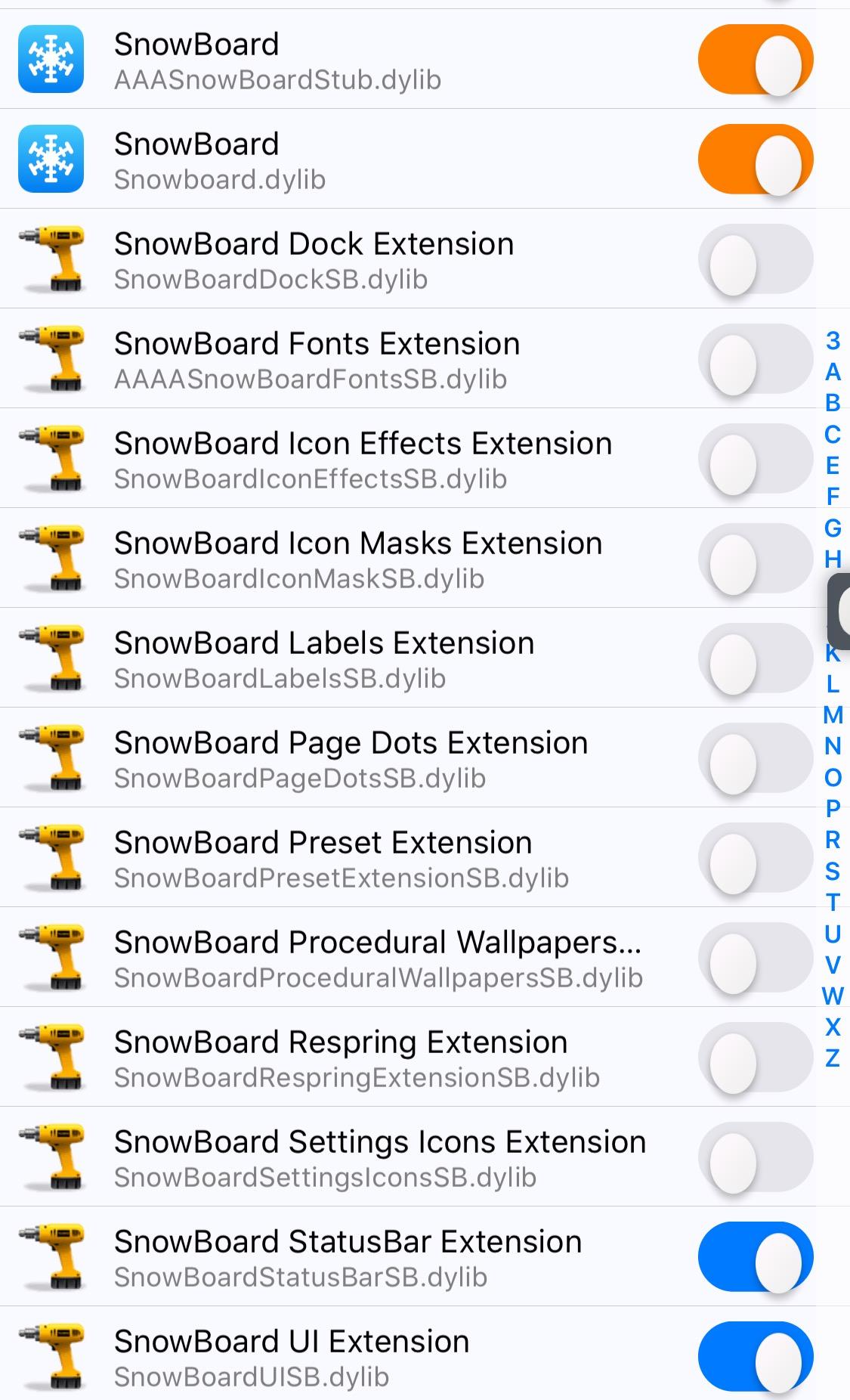Enable SnowBoard Labels Extension

click(x=755, y=658)
